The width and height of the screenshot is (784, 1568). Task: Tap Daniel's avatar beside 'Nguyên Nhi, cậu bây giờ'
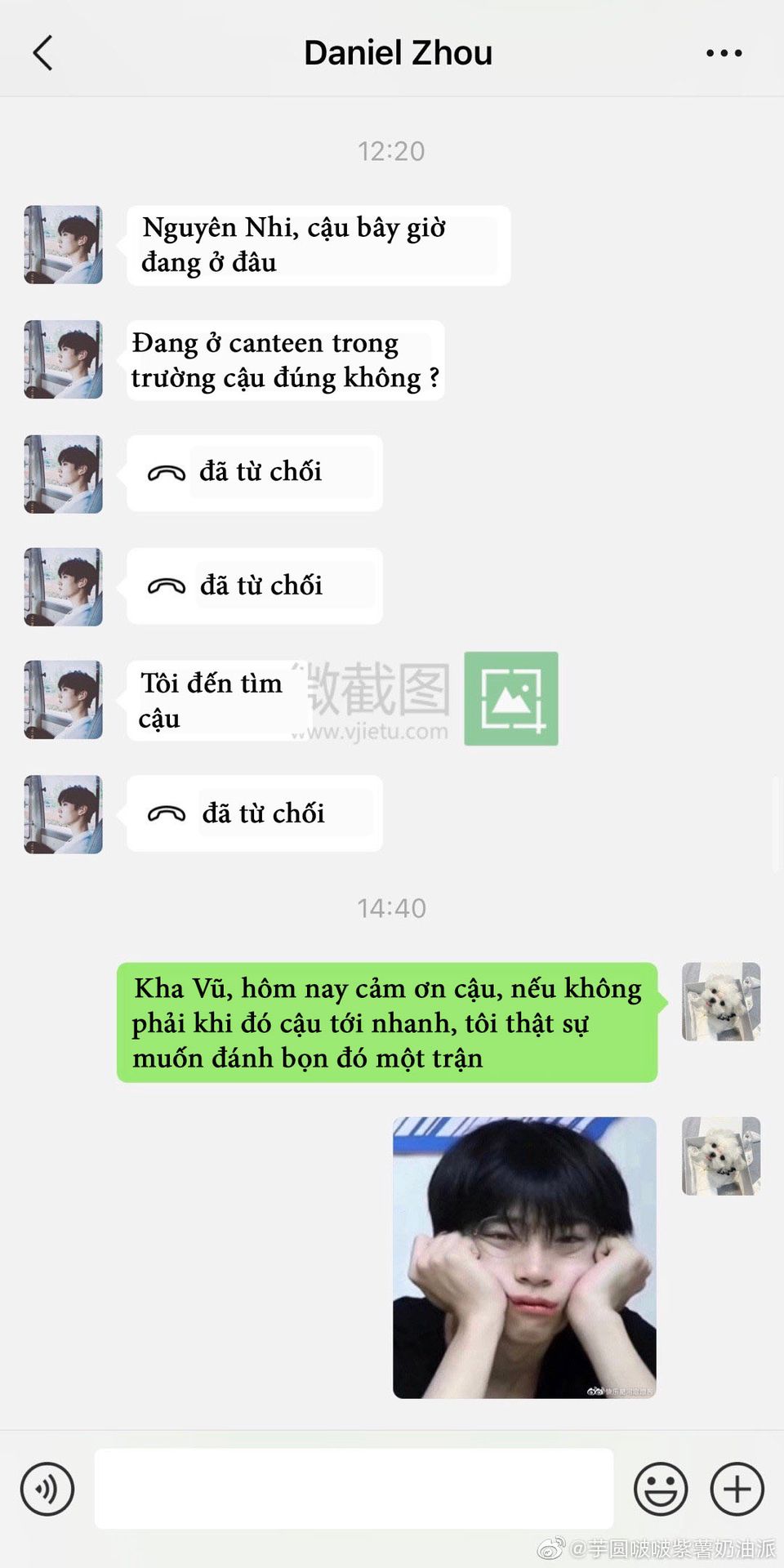point(64,245)
